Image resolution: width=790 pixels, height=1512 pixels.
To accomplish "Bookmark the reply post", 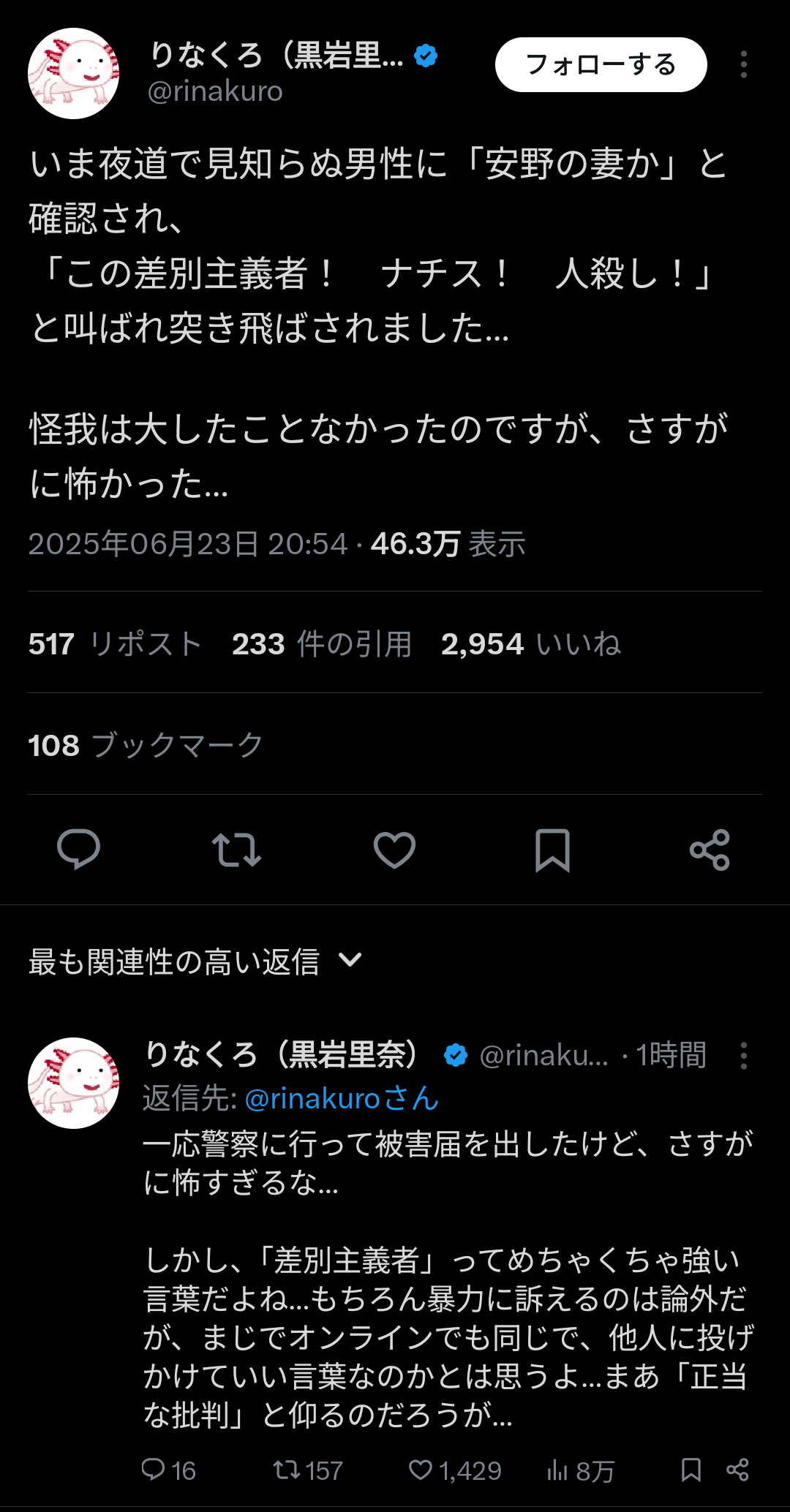I will (691, 1470).
